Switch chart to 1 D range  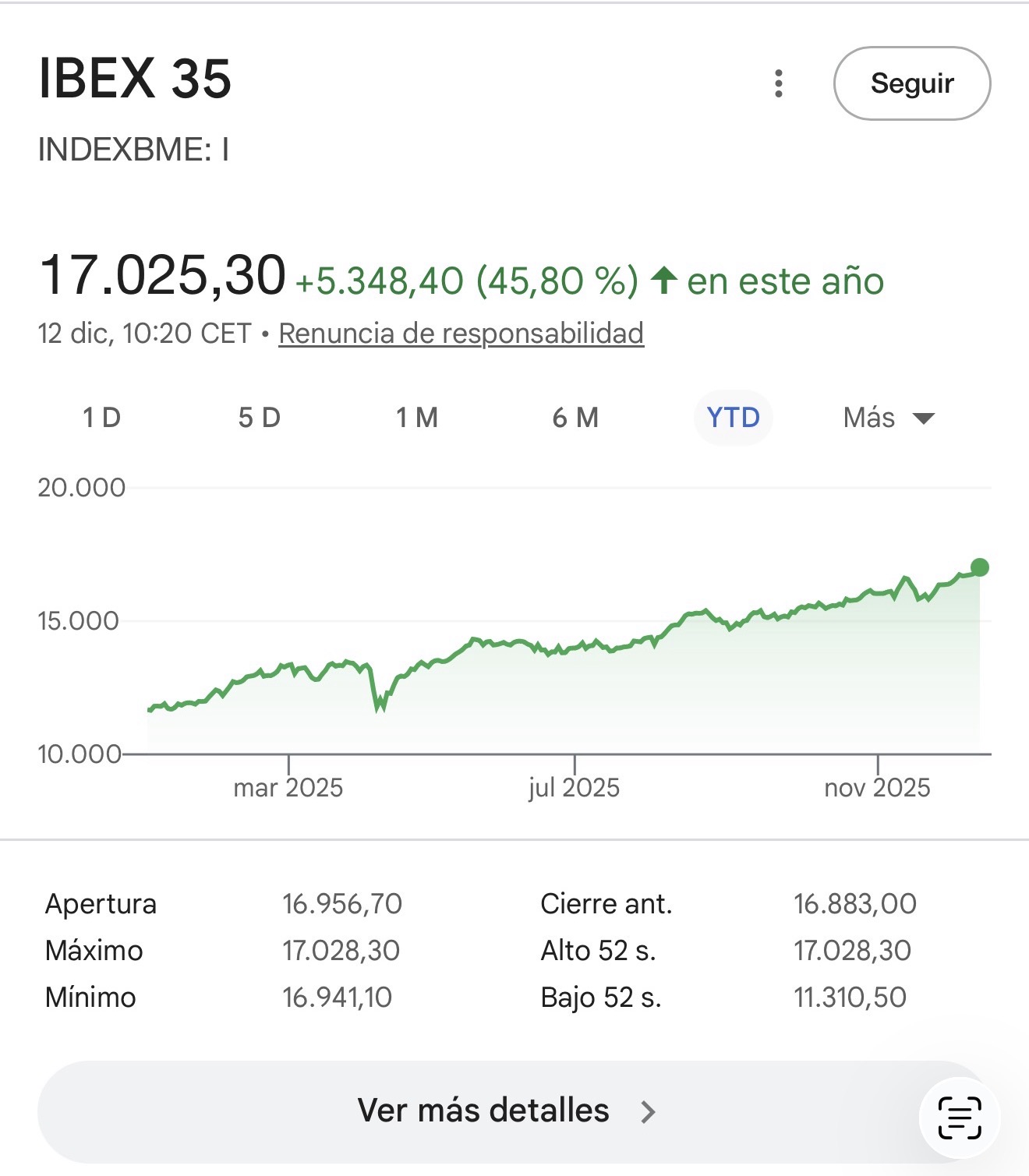(102, 418)
